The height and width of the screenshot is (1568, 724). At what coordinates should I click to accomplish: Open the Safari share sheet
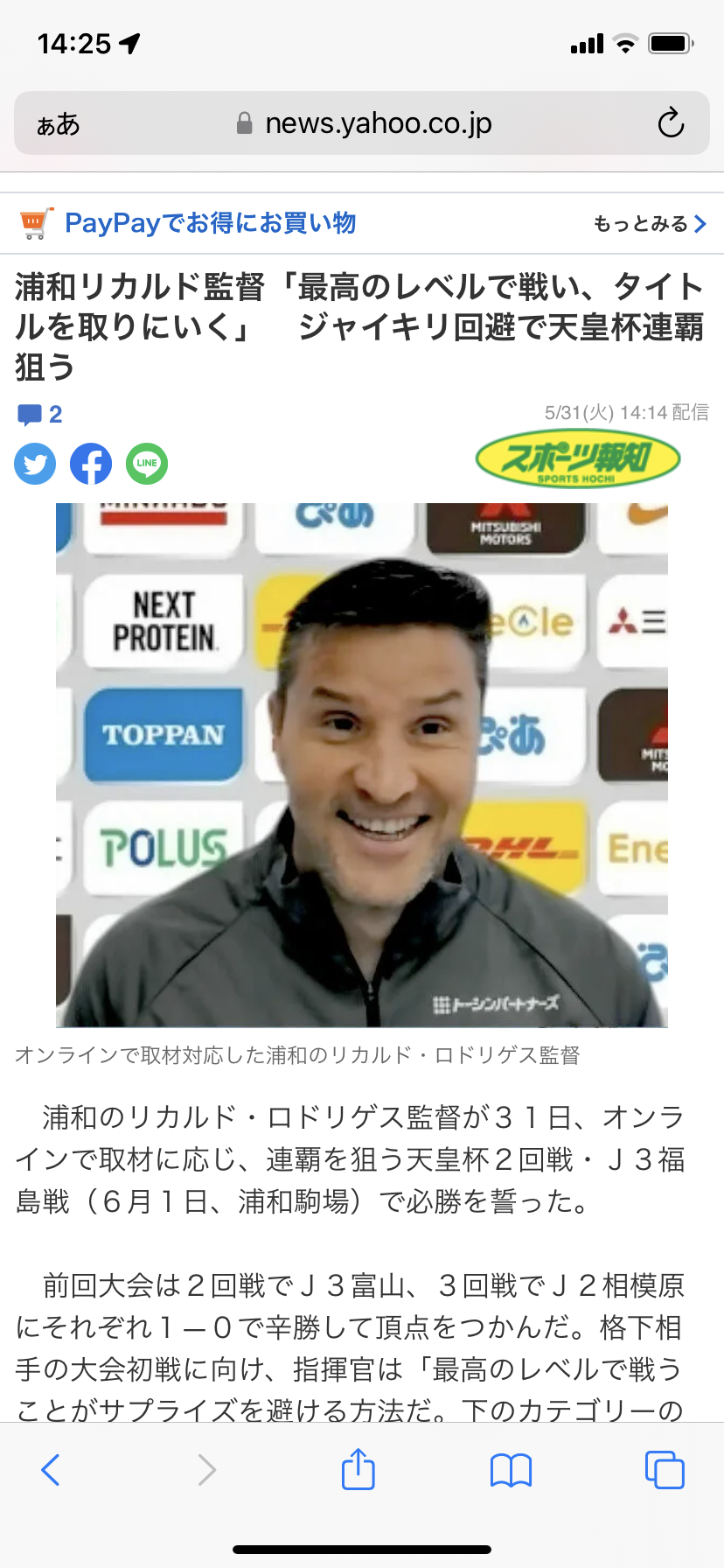359,1470
